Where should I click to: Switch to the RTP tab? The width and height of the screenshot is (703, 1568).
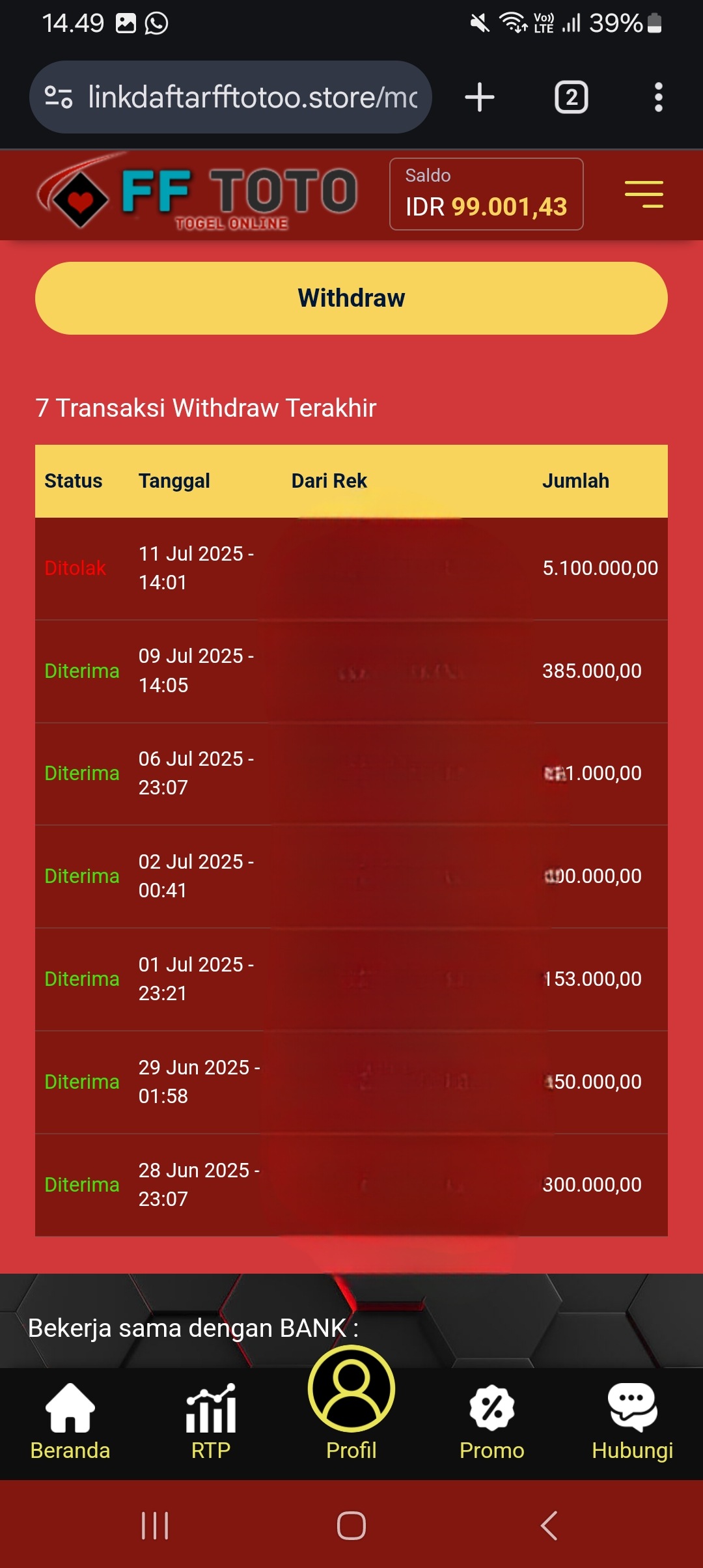tap(211, 1423)
